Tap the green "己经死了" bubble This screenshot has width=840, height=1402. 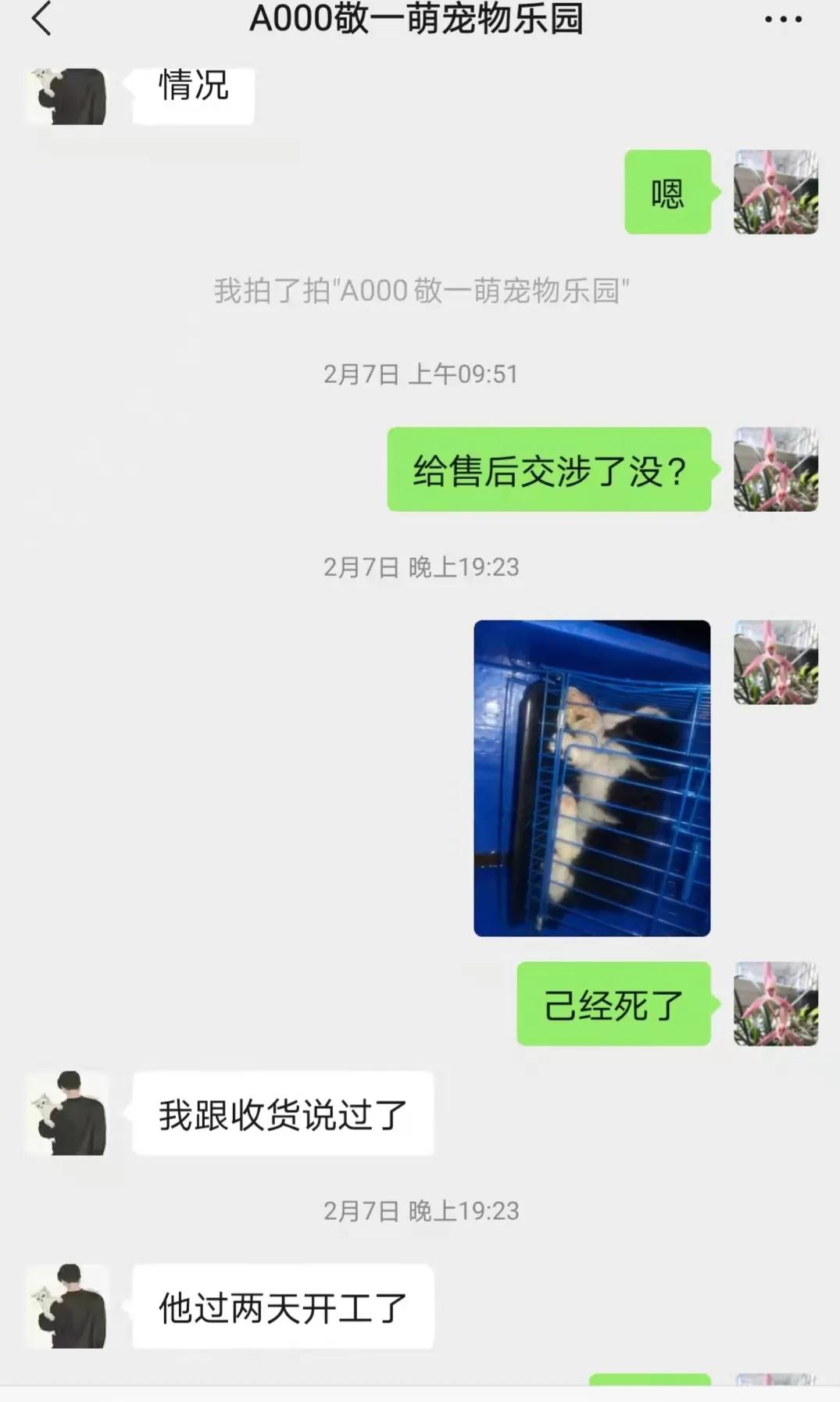(613, 1007)
